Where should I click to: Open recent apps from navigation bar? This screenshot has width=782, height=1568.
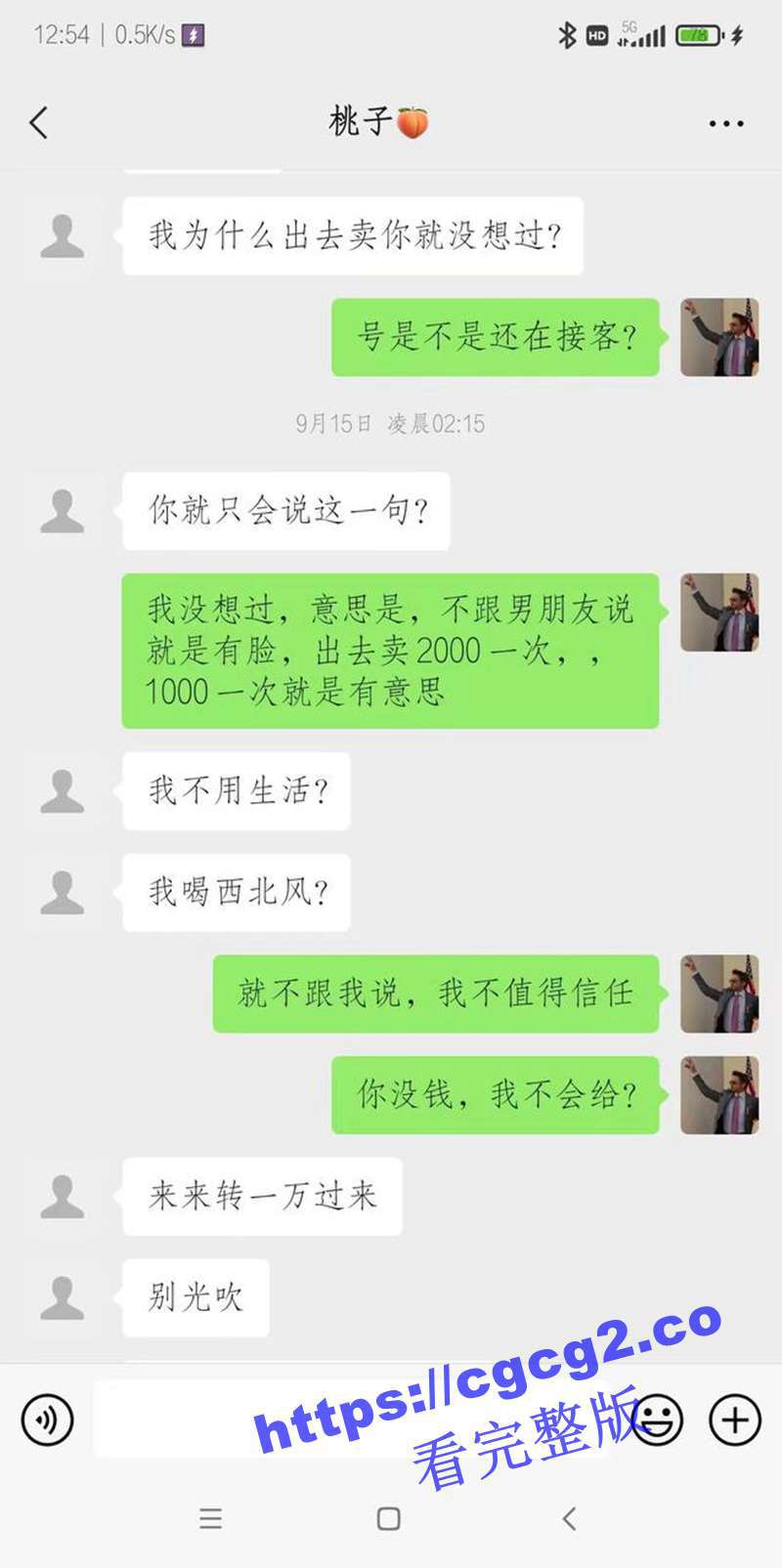click(x=210, y=1518)
